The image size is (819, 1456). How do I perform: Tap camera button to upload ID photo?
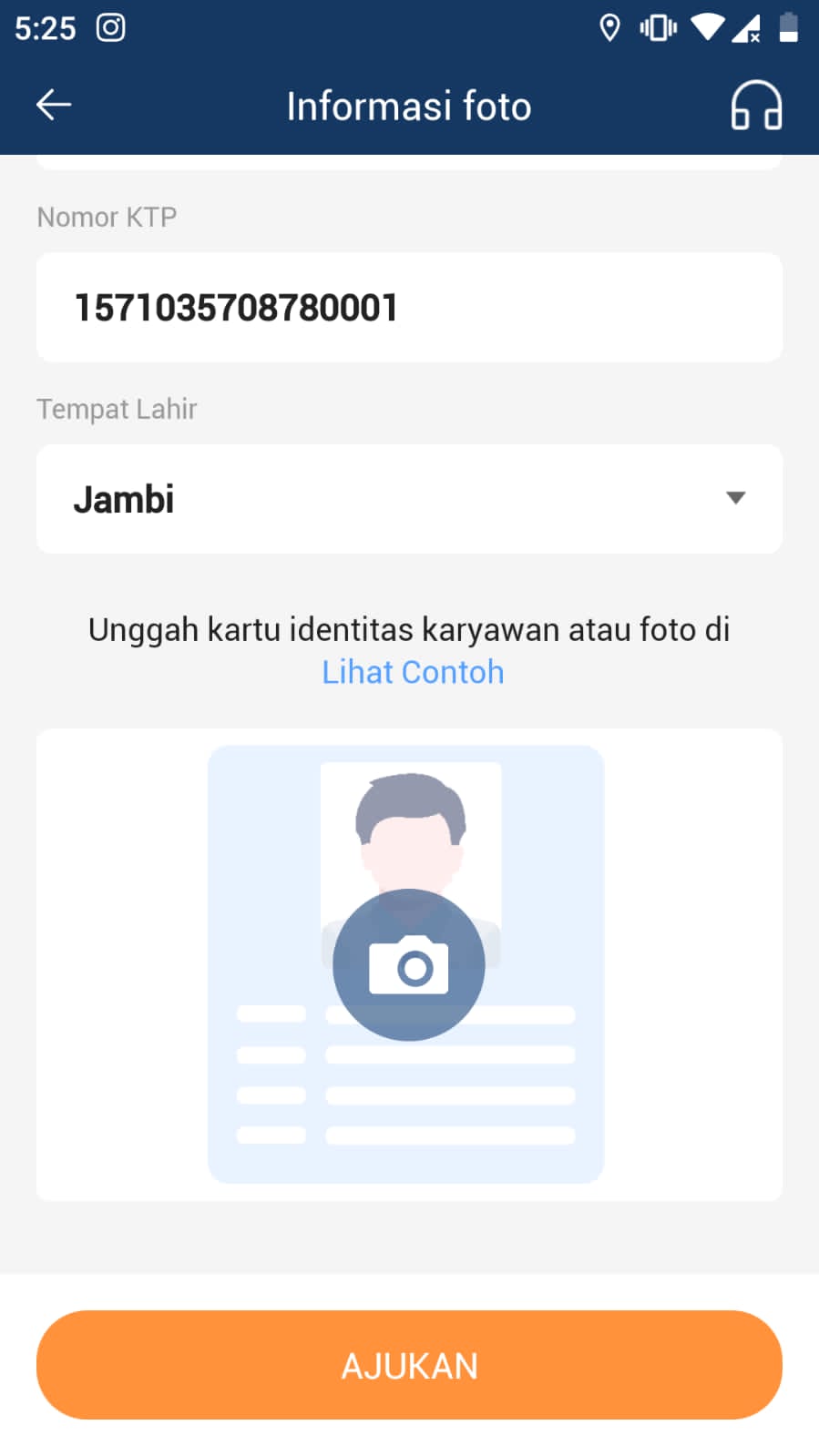tap(409, 965)
